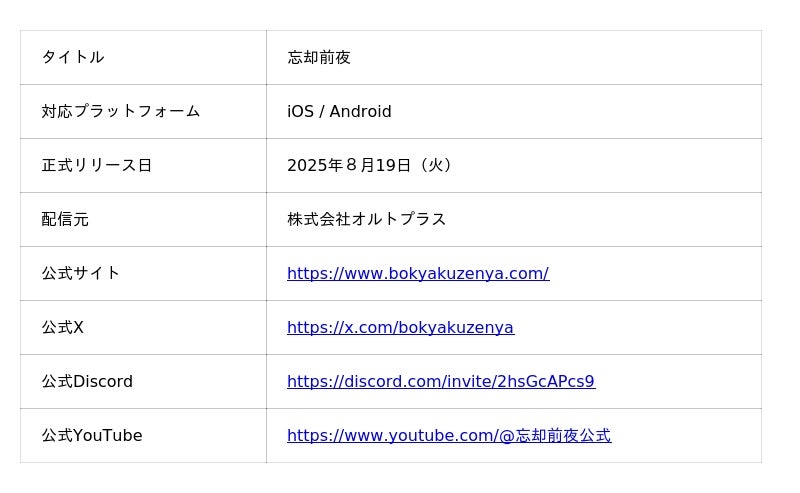Image resolution: width=800 pixels, height=493 pixels.
Task: Open the official YouTube channel link
Action: 448,435
